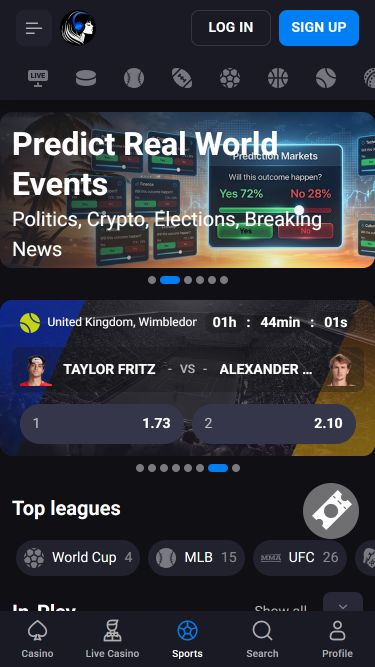Expand the In-Play section chevron
This screenshot has height=667, width=375.
[343, 603]
